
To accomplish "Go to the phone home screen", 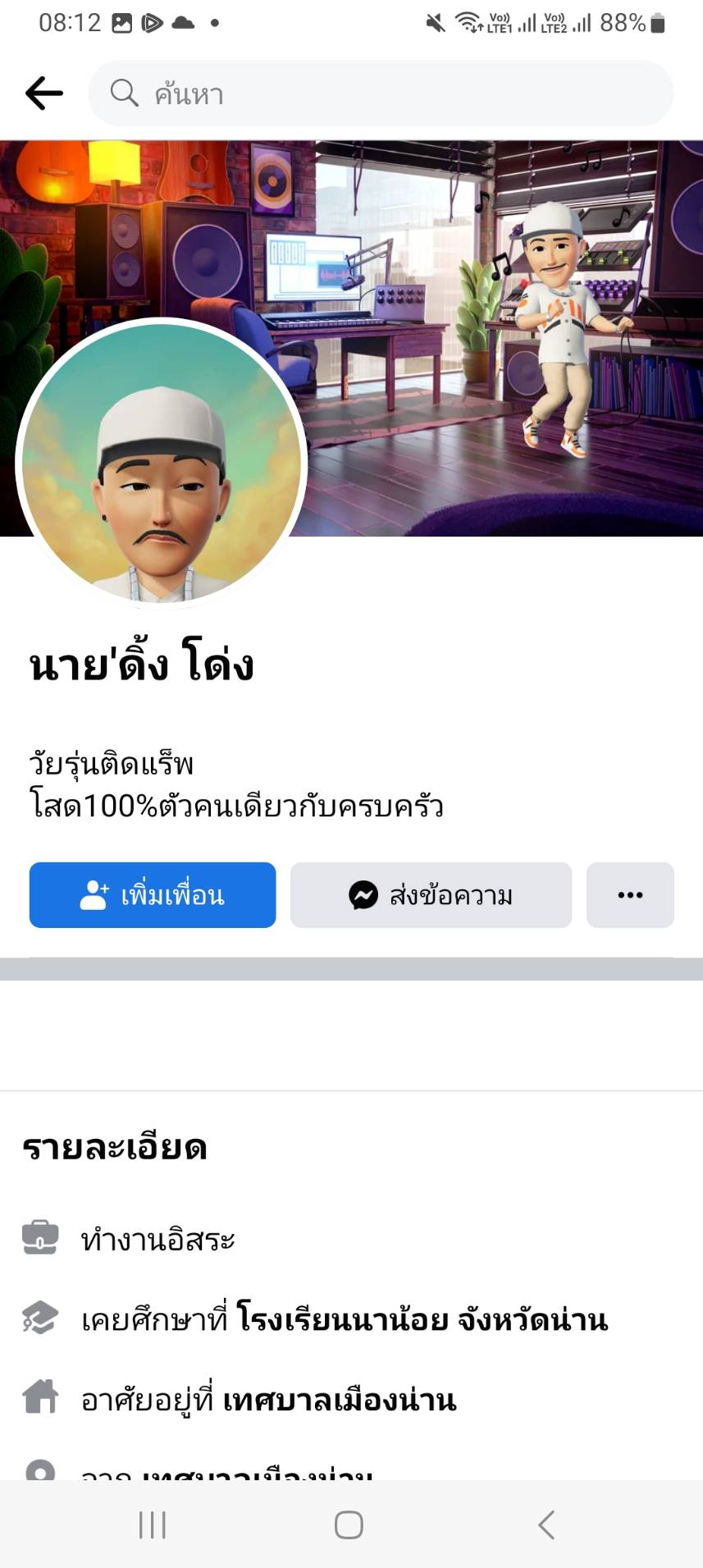I will [x=349, y=1525].
